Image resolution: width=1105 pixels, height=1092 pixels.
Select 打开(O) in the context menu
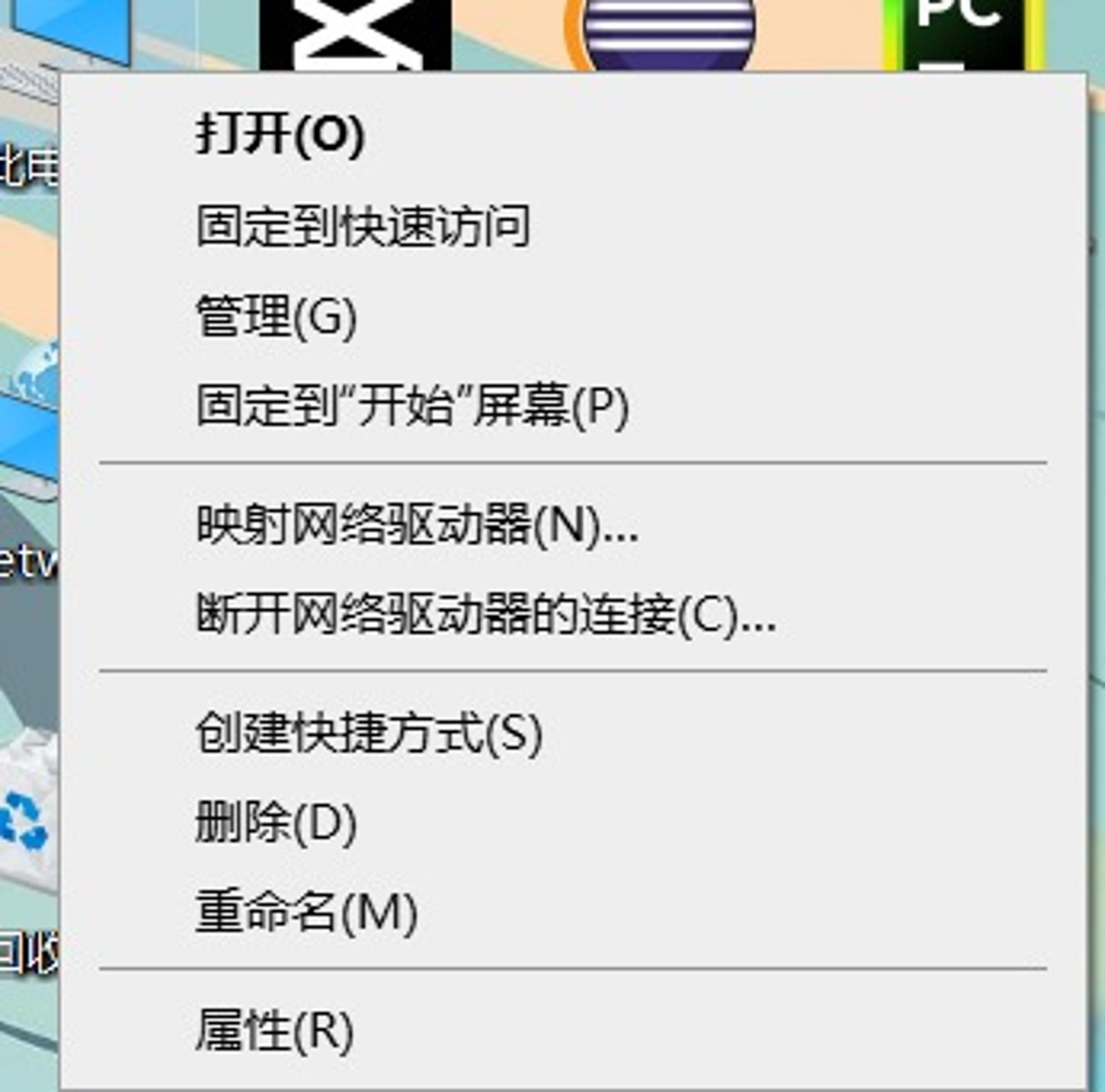click(280, 135)
